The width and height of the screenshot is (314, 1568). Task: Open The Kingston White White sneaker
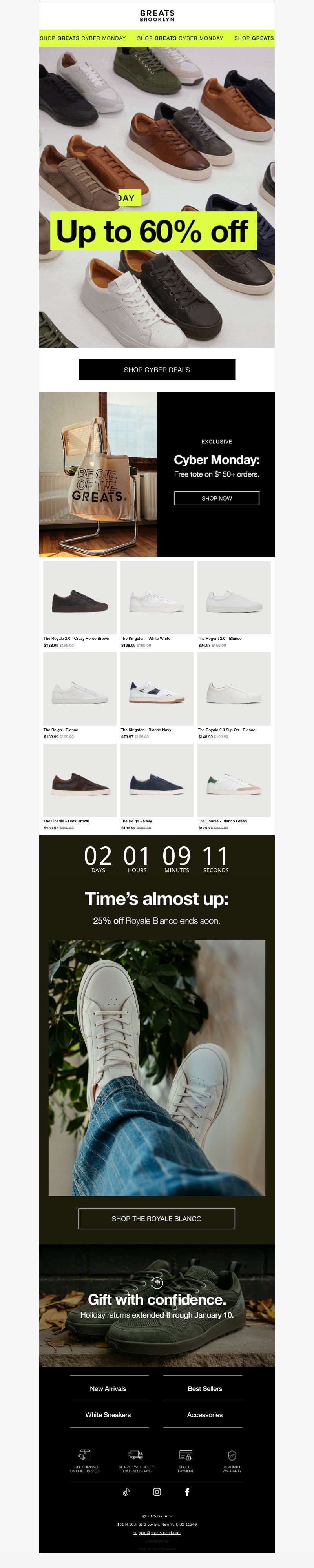tap(157, 598)
